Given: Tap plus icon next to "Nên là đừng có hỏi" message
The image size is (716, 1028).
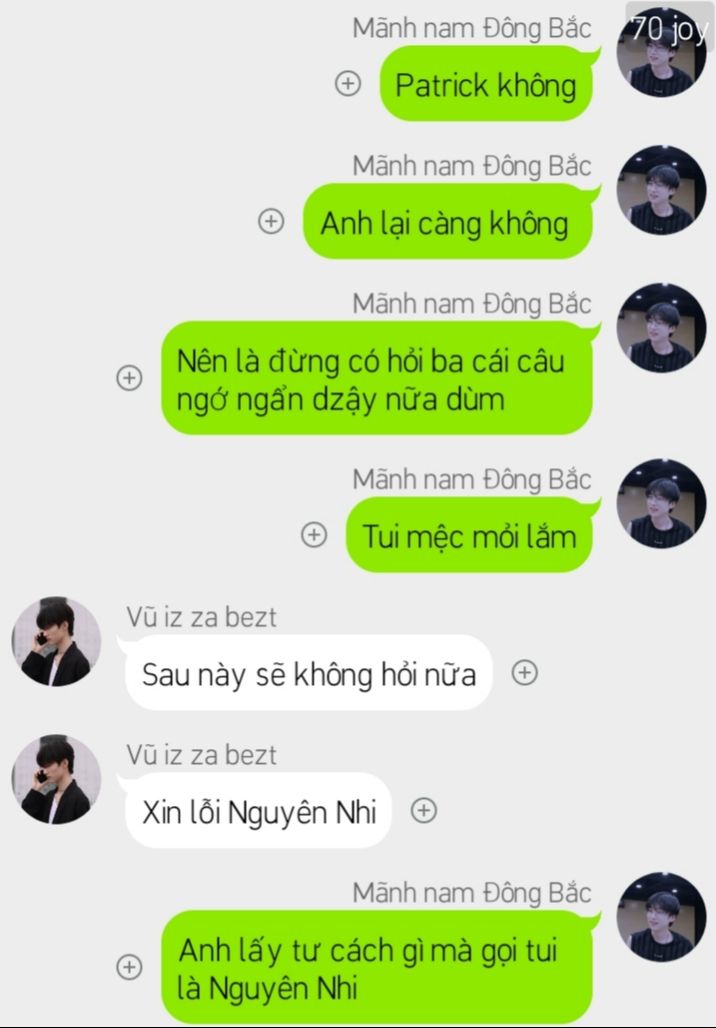Looking at the screenshot, I should [129, 378].
